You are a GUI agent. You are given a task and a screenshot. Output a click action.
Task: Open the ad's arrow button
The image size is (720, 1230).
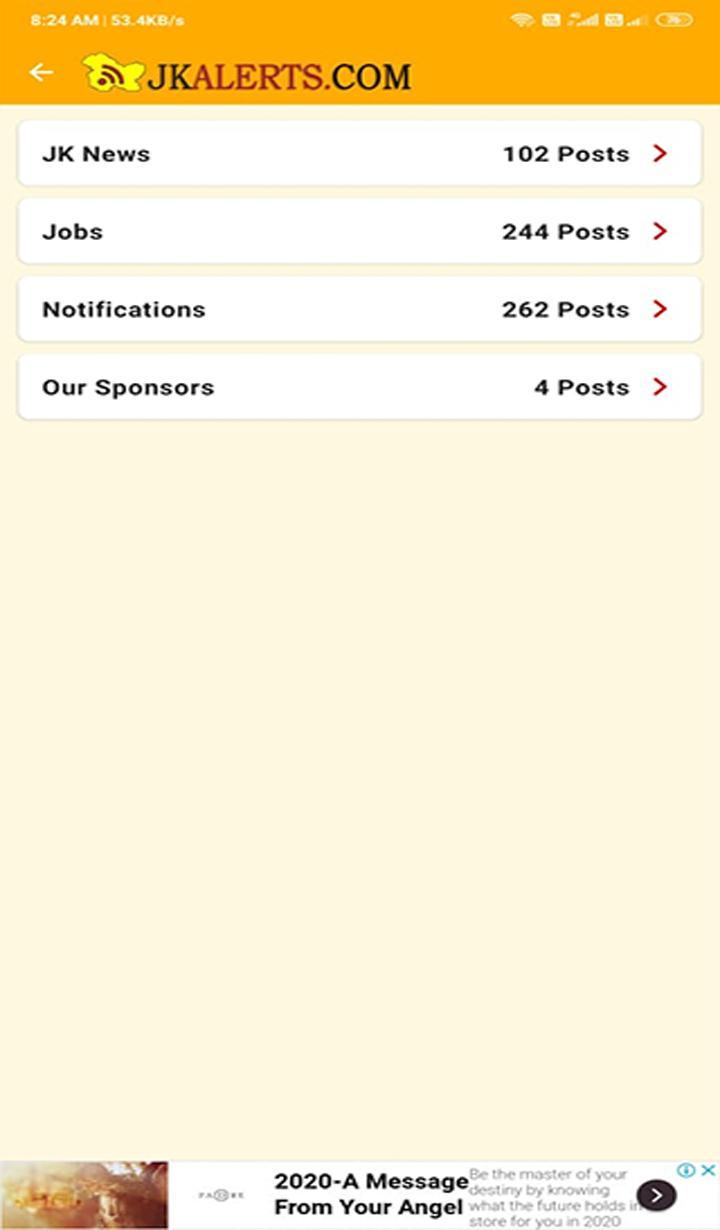(x=656, y=1195)
